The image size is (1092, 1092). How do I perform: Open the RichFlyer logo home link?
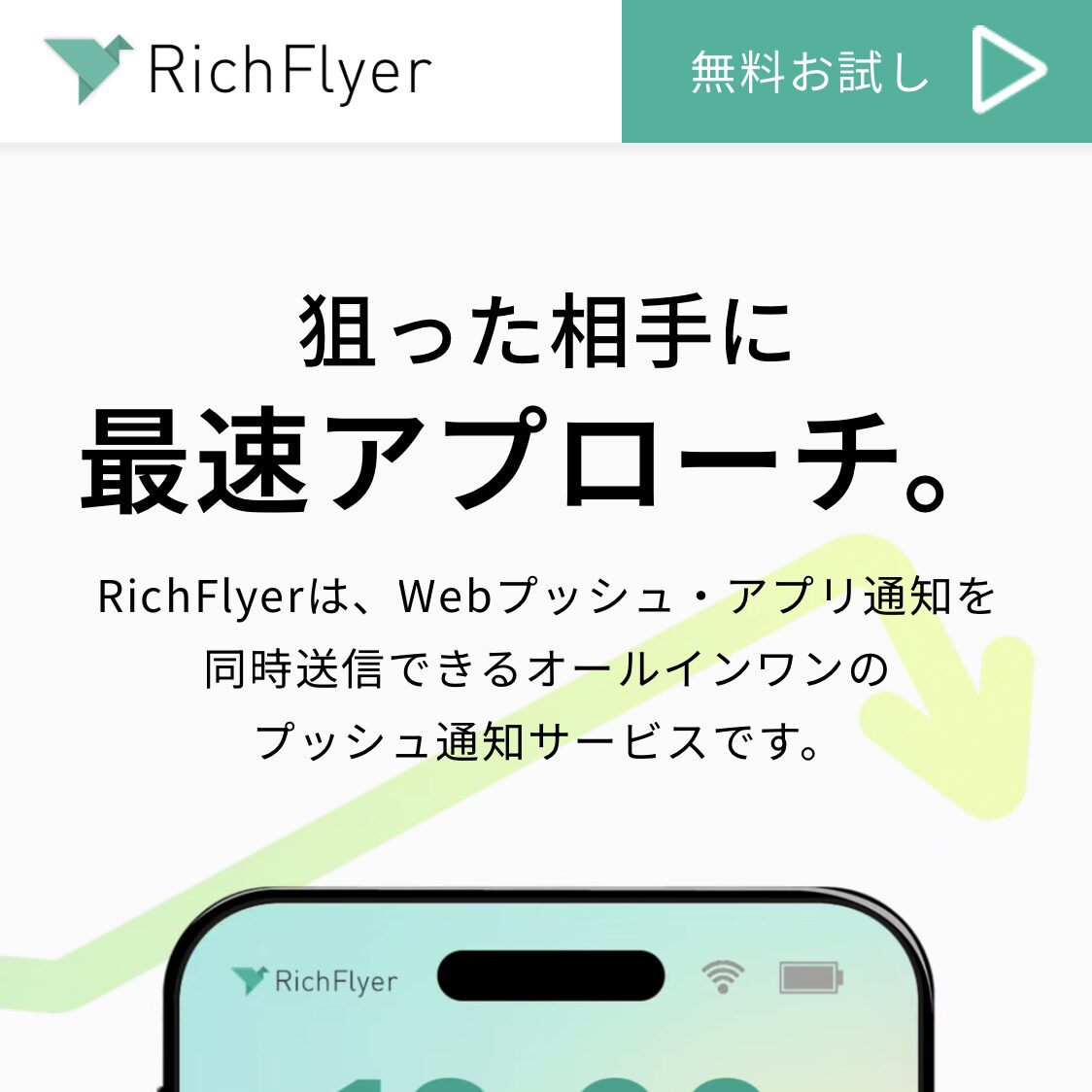tap(238, 70)
